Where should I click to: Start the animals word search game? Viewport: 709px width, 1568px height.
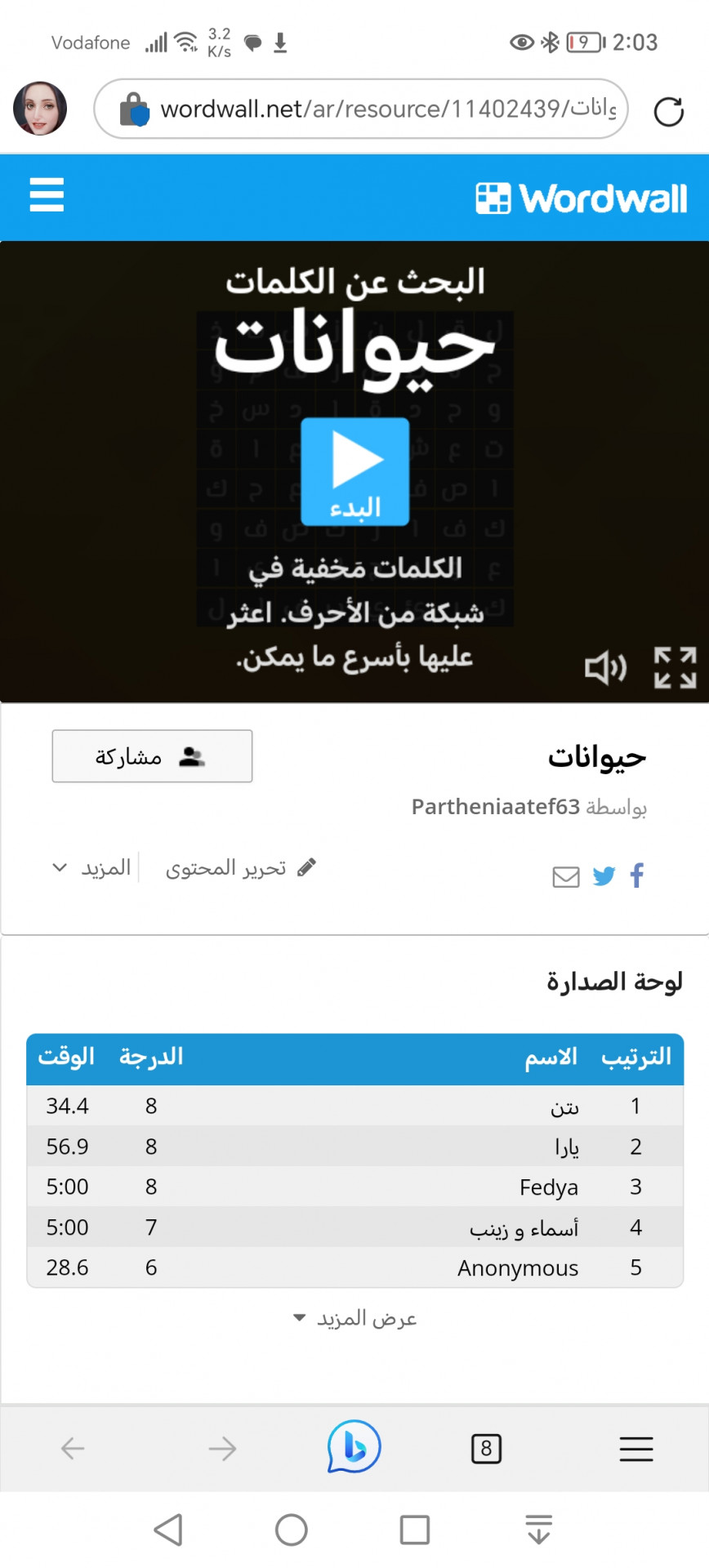354,471
